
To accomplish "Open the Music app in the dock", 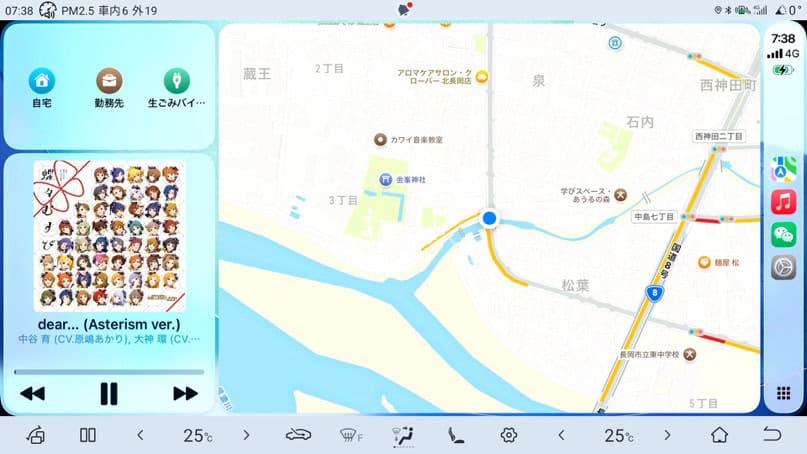I will point(783,201).
